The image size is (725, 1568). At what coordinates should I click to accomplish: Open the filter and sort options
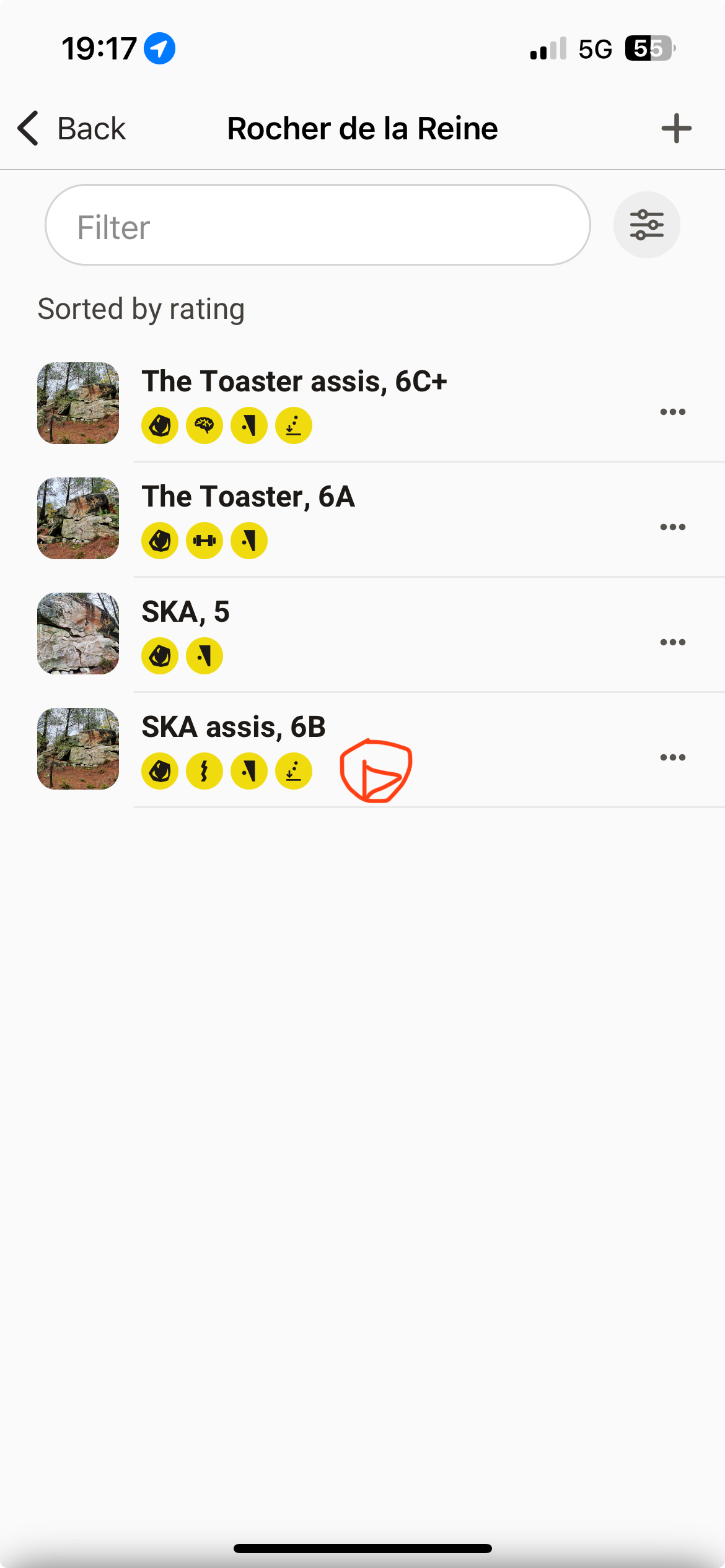(646, 225)
